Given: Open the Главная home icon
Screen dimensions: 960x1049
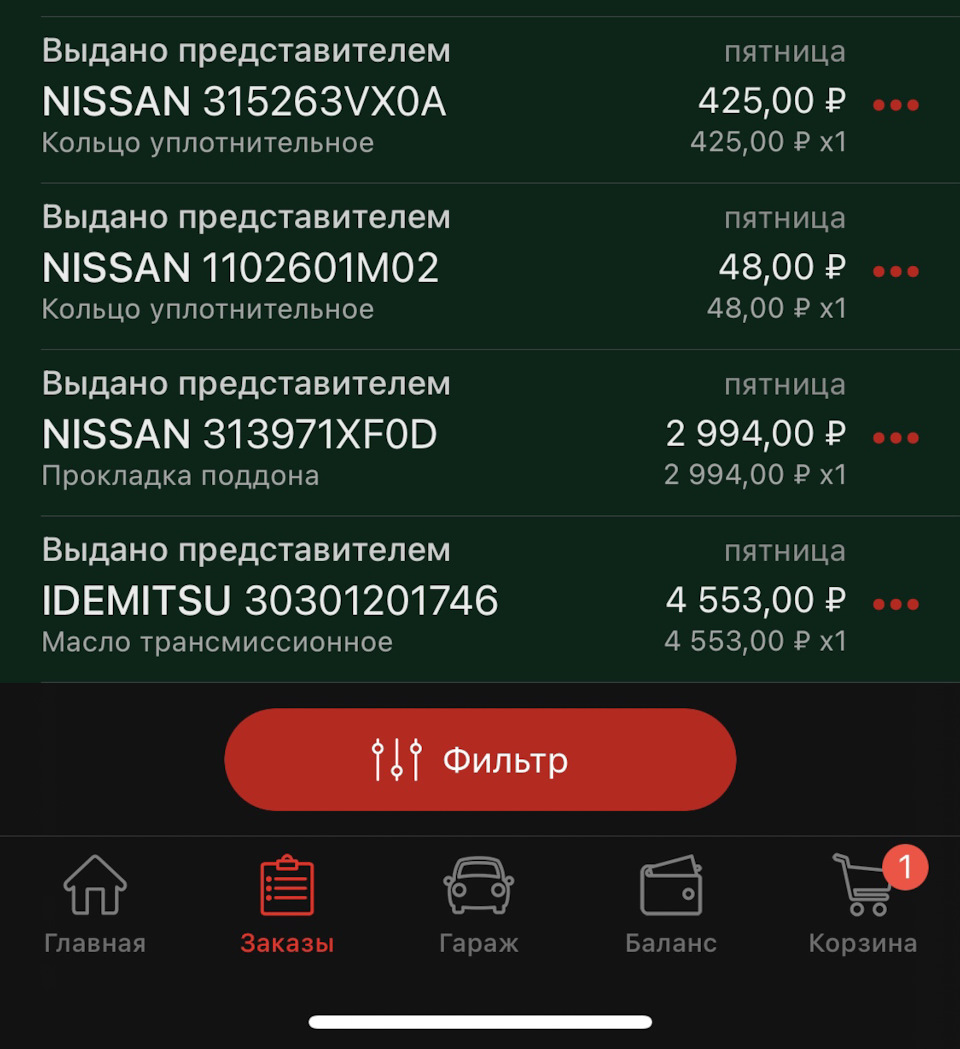Looking at the screenshot, I should click(x=97, y=884).
